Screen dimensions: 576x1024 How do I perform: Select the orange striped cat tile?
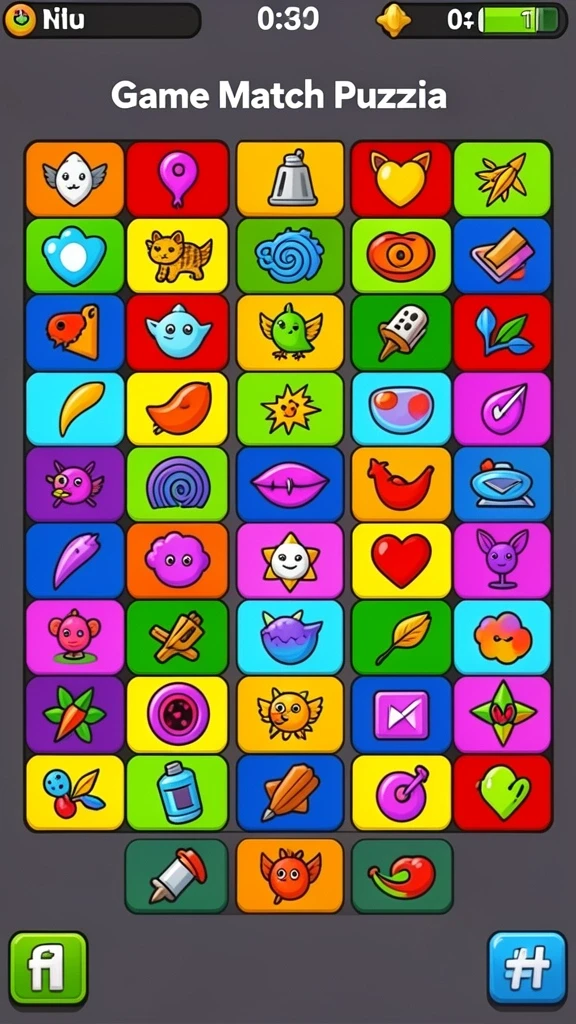coord(178,255)
